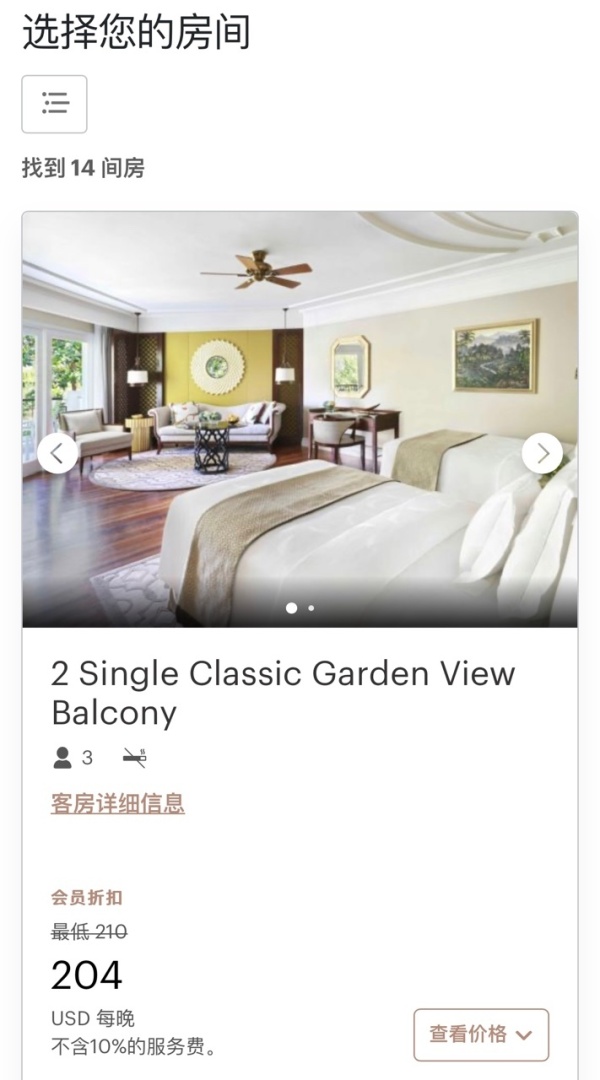
Task: Show the previous room photo
Action: click(x=58, y=453)
